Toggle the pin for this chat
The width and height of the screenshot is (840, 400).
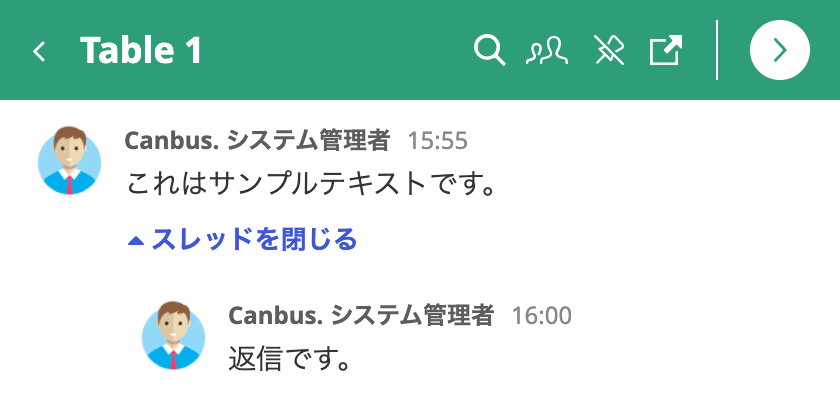(607, 50)
